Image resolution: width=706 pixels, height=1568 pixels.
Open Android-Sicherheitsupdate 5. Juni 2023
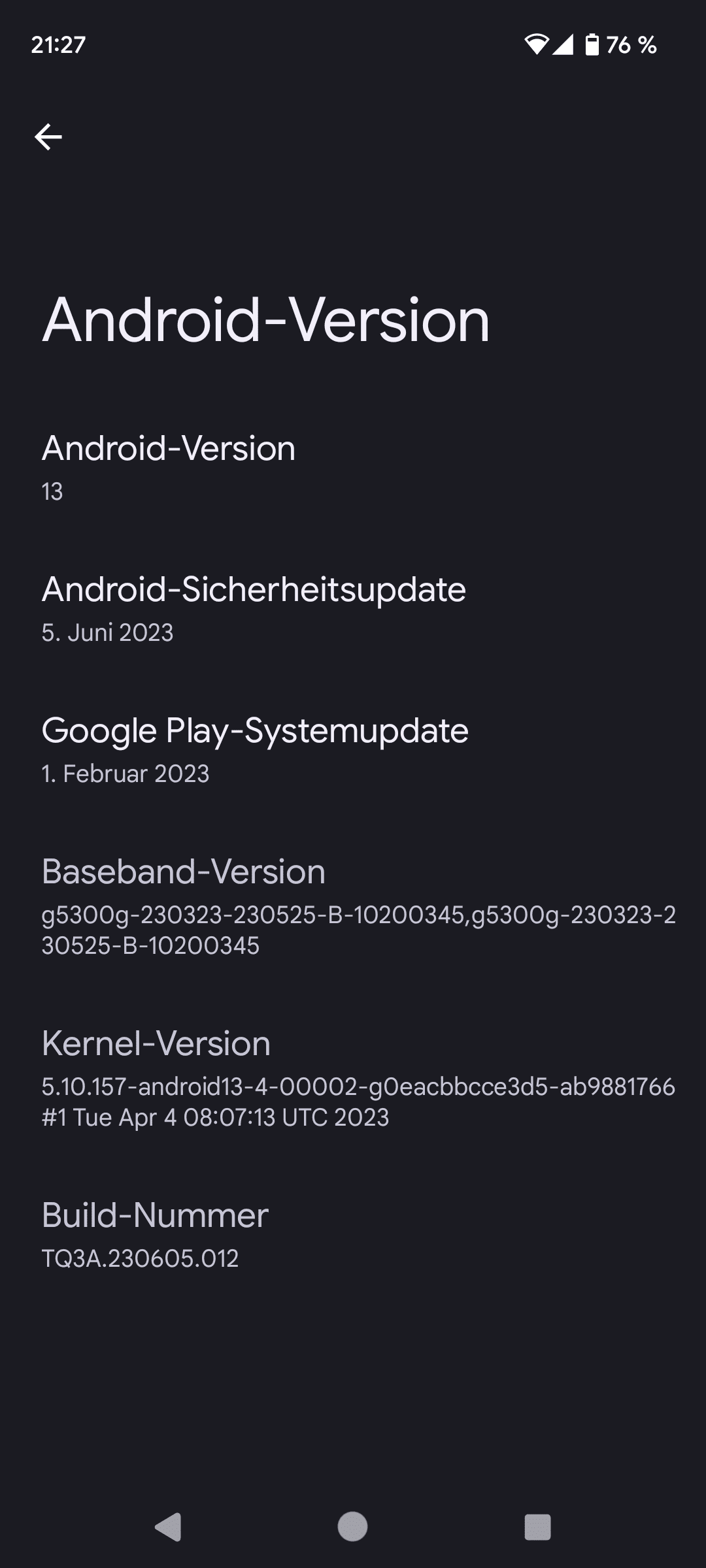(x=353, y=610)
